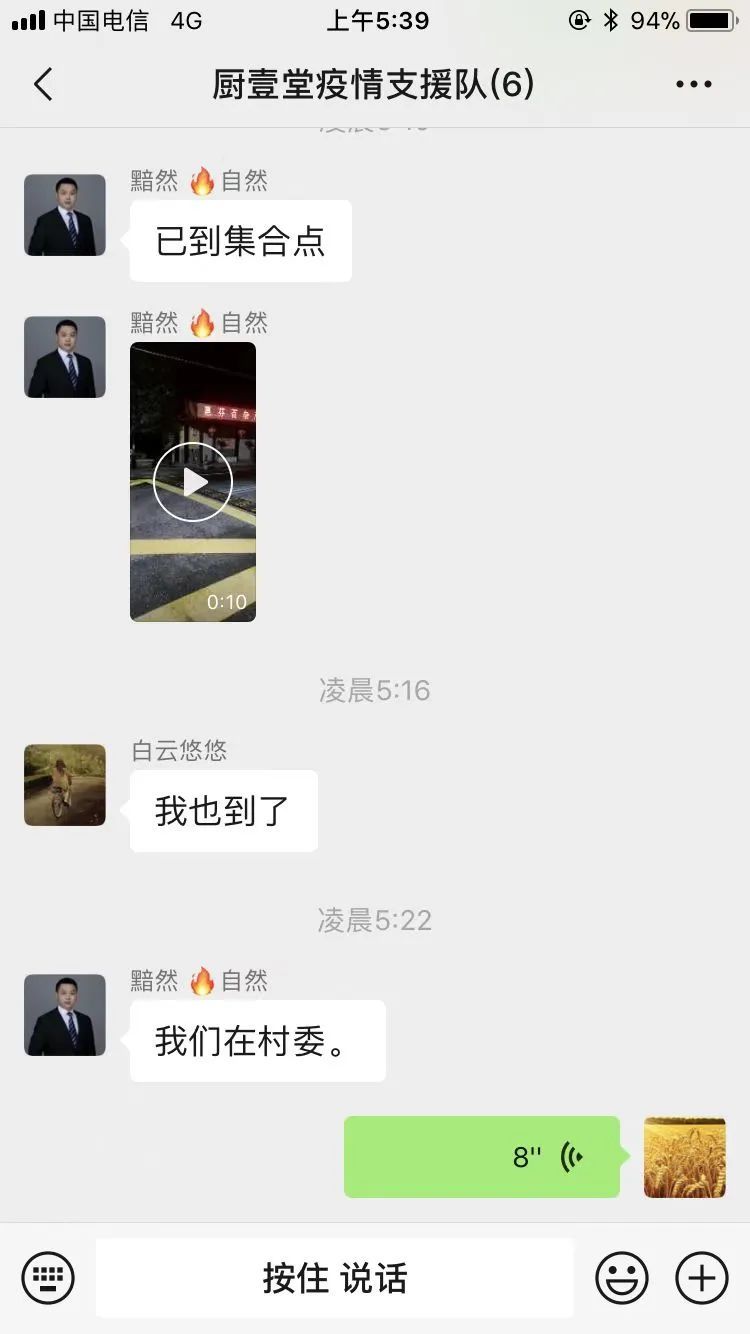Switch to keyboard text input
This screenshot has height=1334, width=750.
[48, 1277]
